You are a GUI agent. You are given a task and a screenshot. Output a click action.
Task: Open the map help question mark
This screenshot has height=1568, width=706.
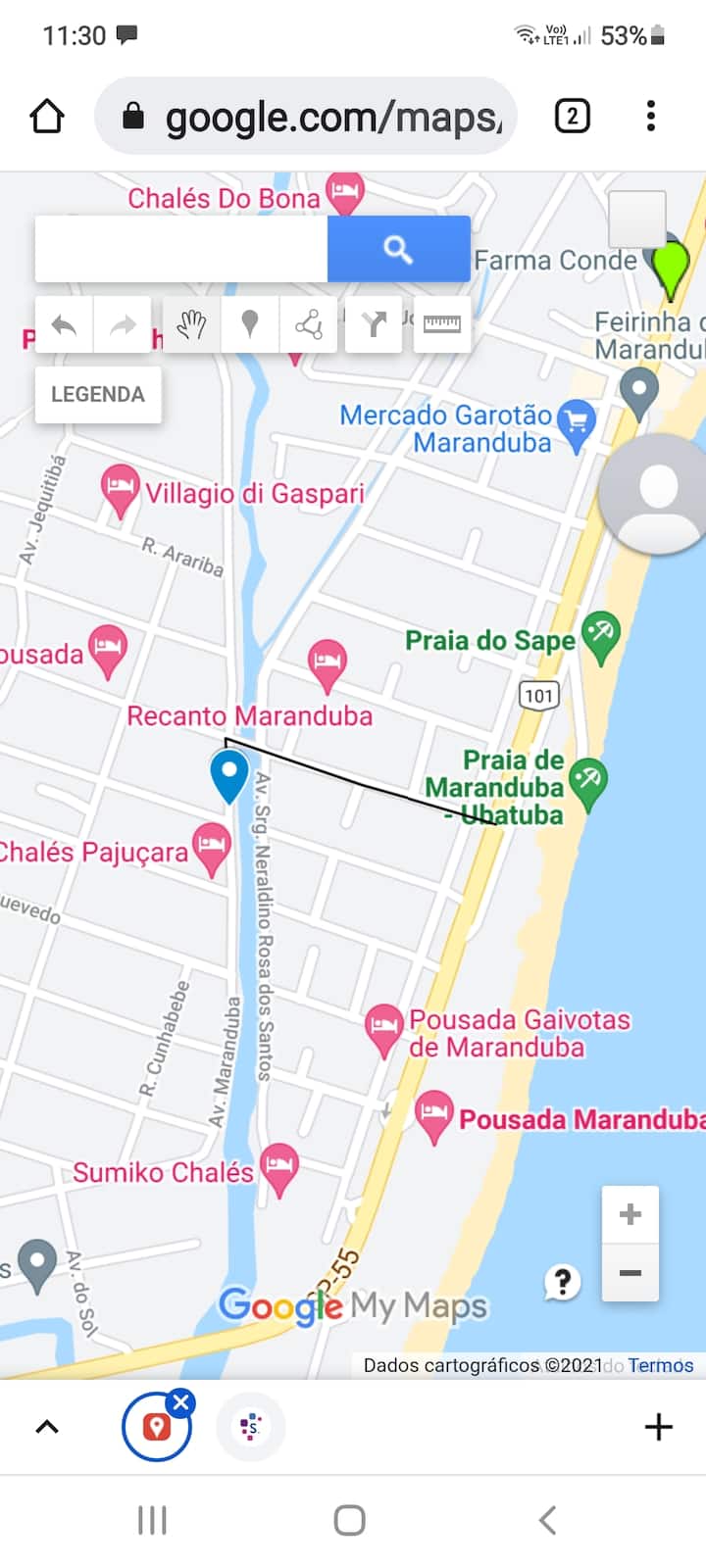click(563, 1281)
